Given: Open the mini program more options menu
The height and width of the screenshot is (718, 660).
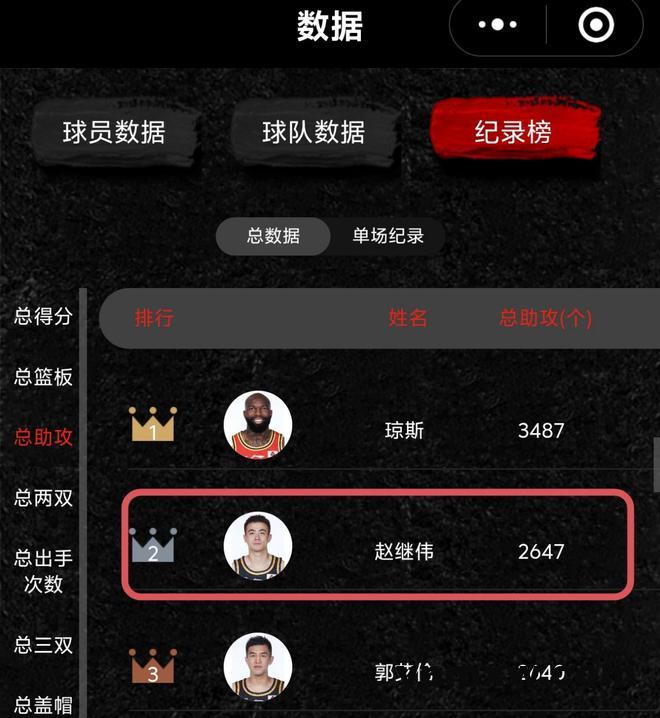Looking at the screenshot, I should point(498,26).
